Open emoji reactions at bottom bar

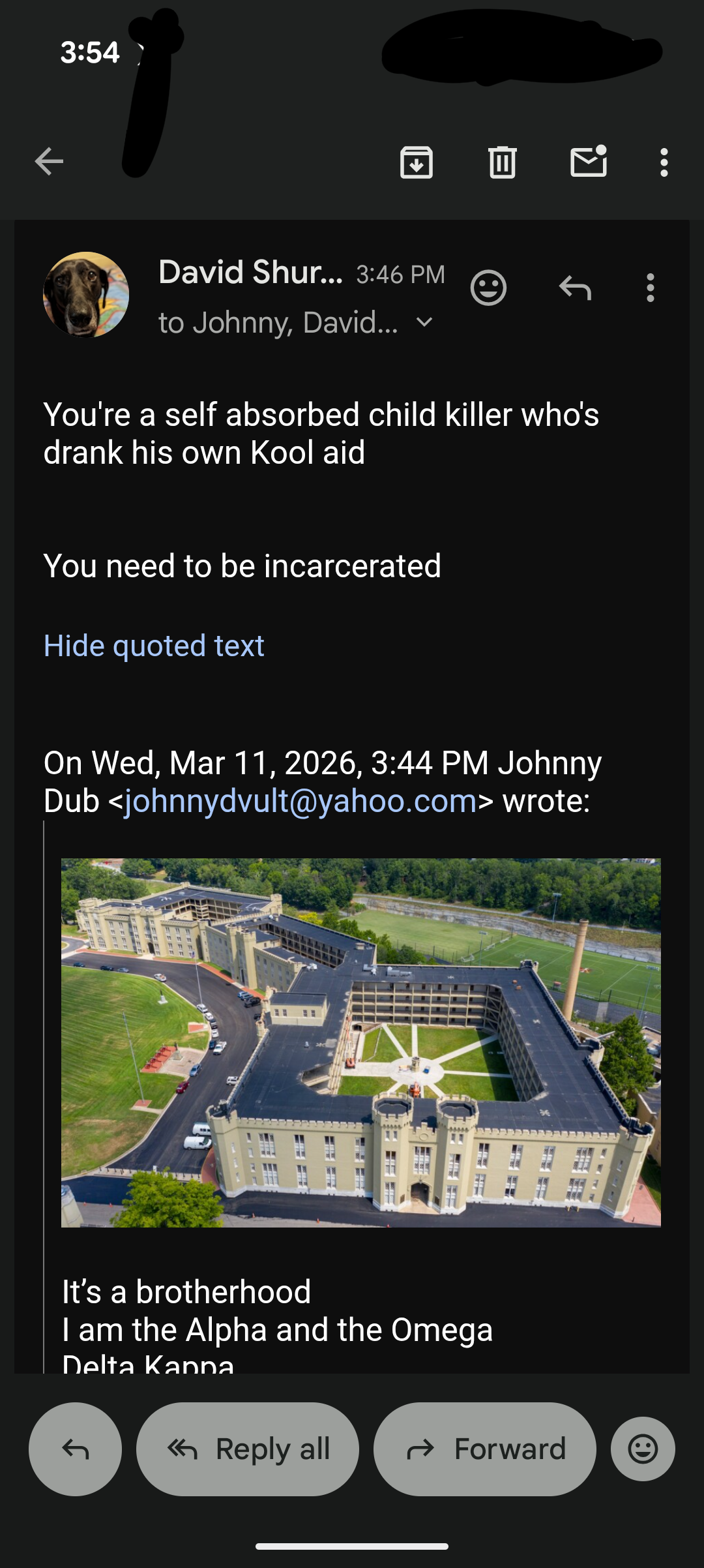coord(643,1449)
